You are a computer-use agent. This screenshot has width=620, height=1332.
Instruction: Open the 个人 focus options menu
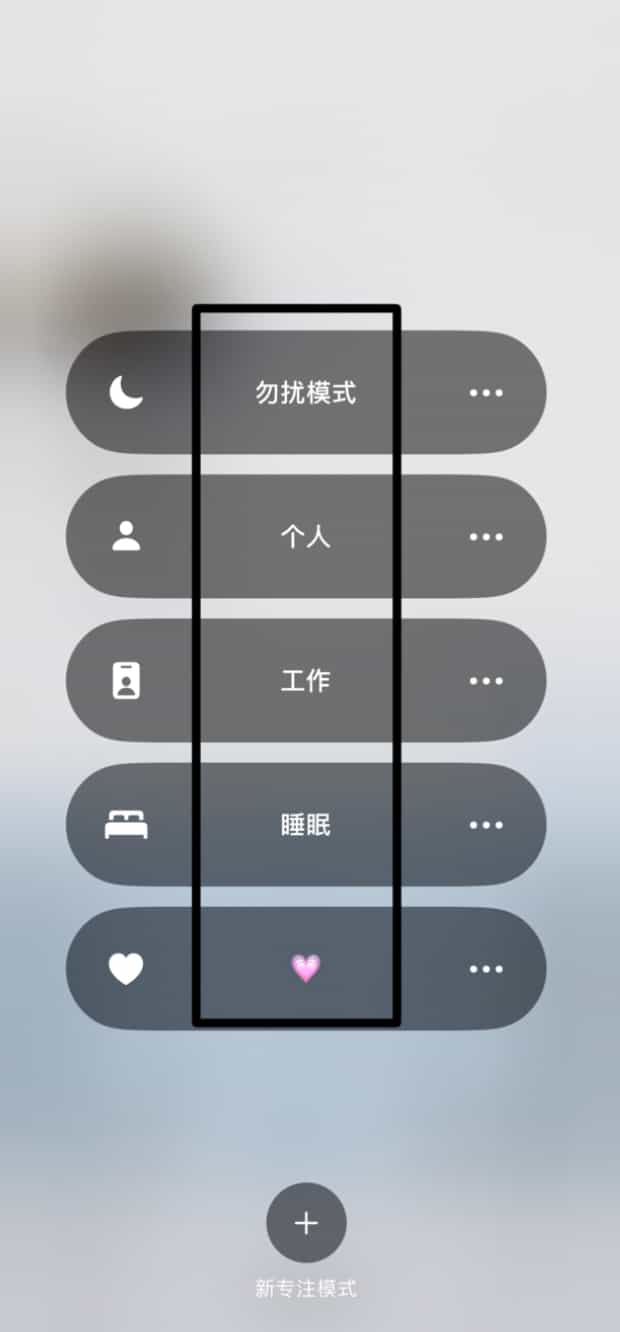486,537
